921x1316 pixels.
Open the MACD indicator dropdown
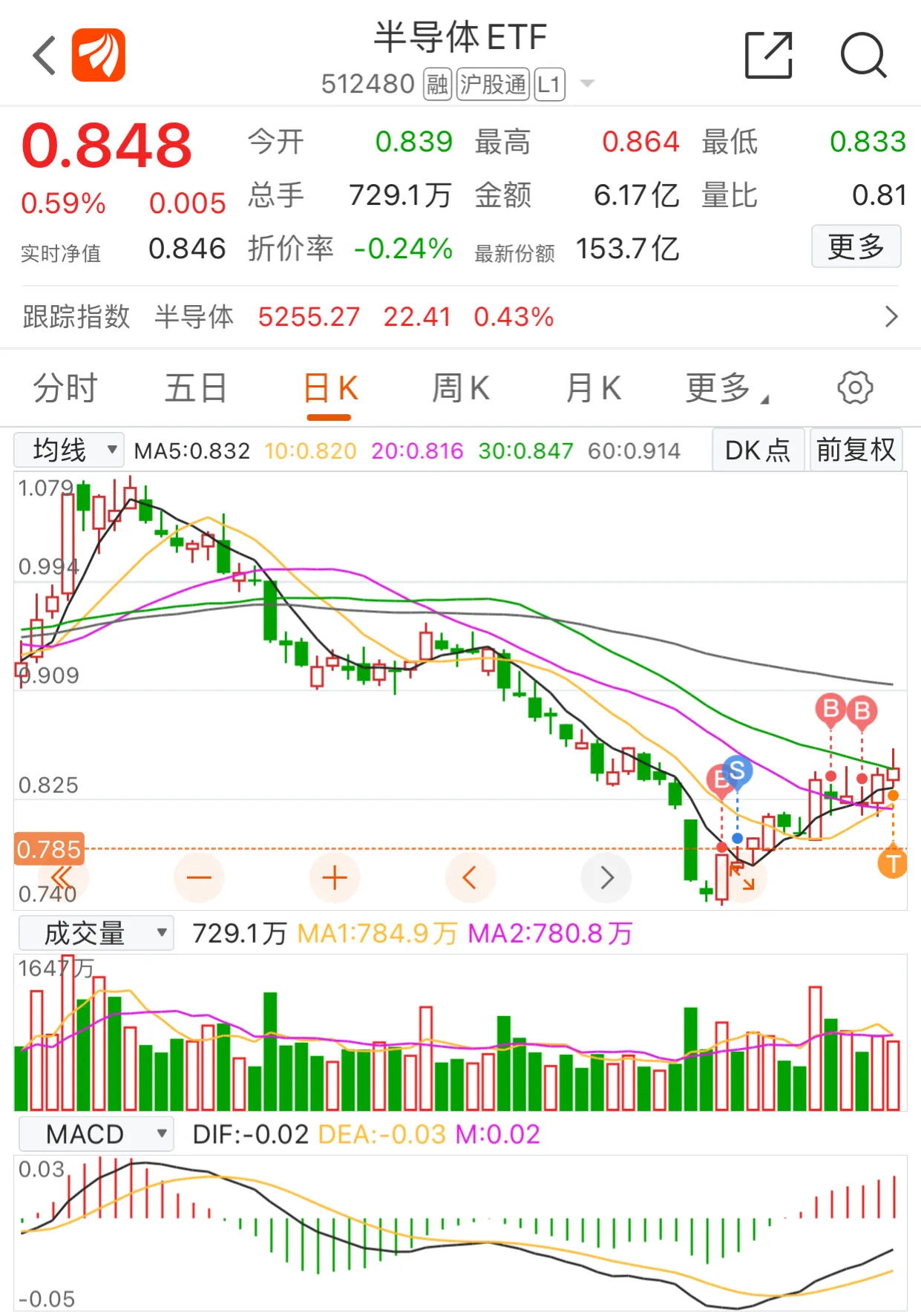(96, 1134)
